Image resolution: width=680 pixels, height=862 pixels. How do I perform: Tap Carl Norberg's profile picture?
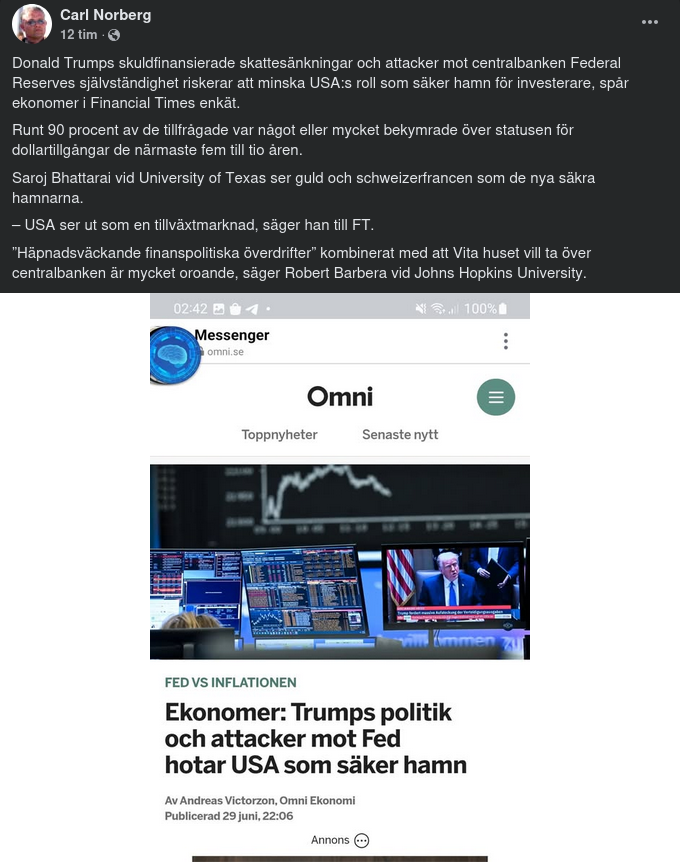pyautogui.click(x=32, y=24)
